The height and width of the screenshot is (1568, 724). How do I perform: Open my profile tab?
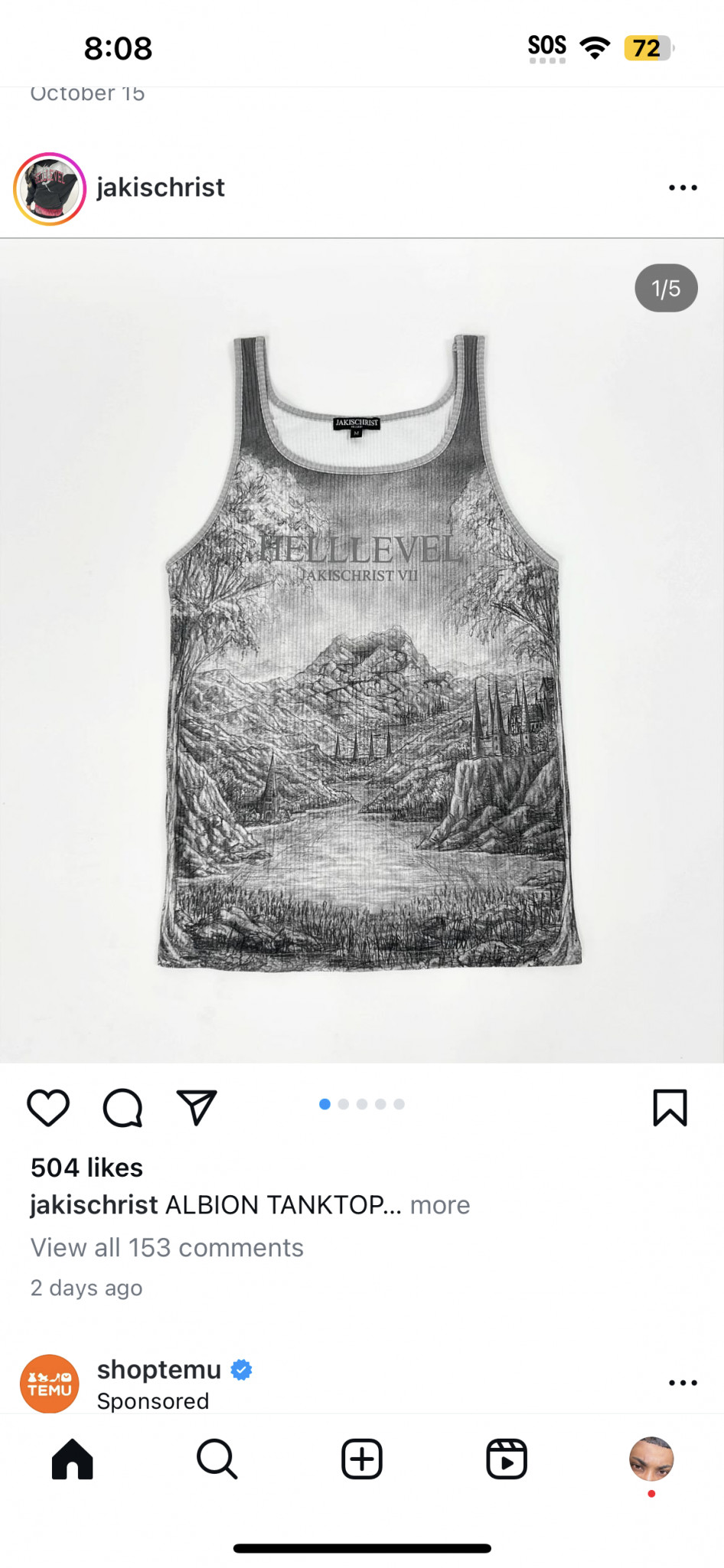click(651, 1459)
